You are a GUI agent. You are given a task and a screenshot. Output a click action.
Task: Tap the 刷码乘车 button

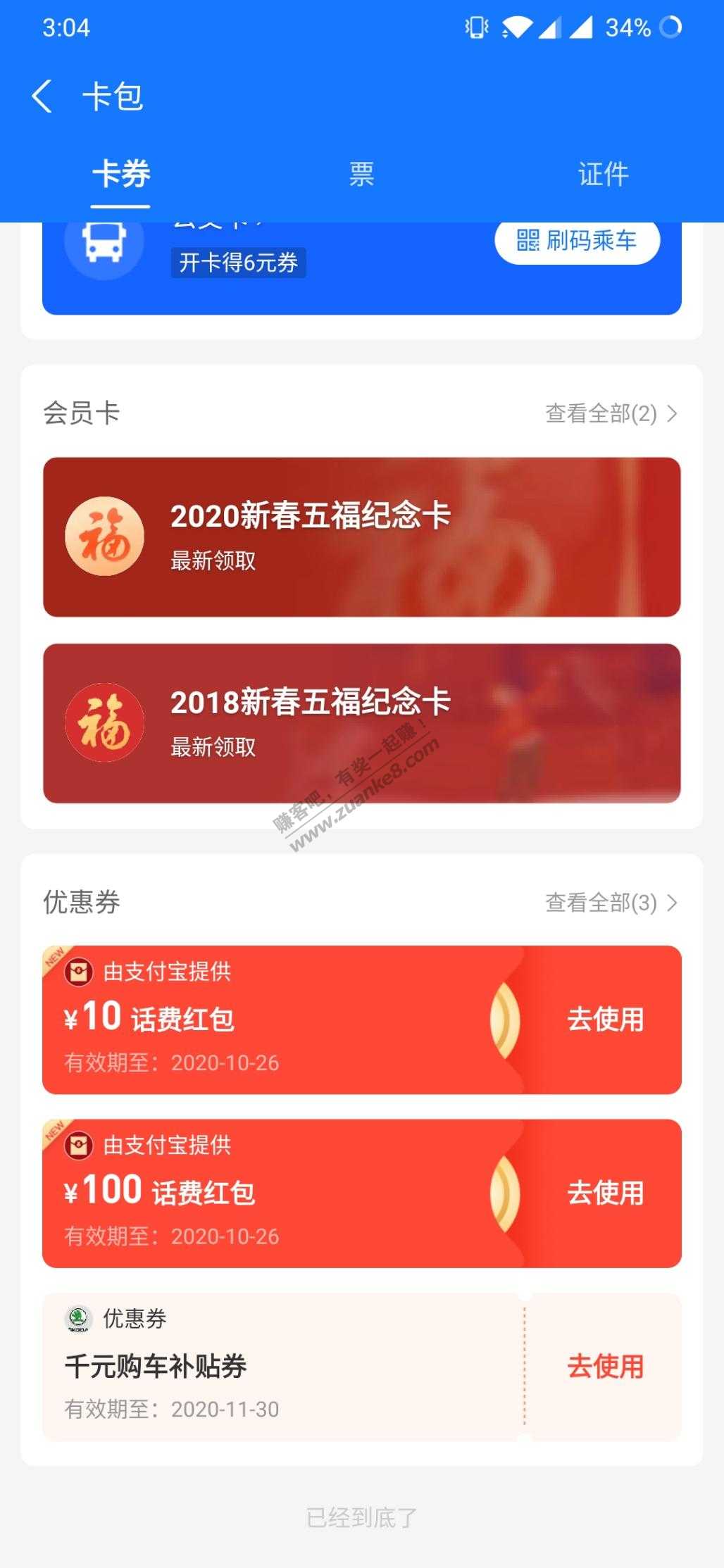(x=577, y=242)
